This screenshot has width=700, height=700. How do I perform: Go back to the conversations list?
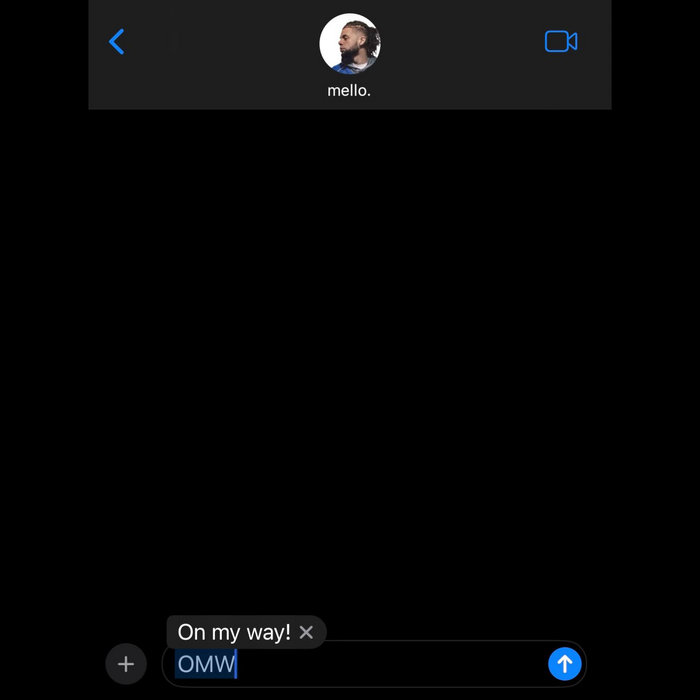tap(117, 42)
